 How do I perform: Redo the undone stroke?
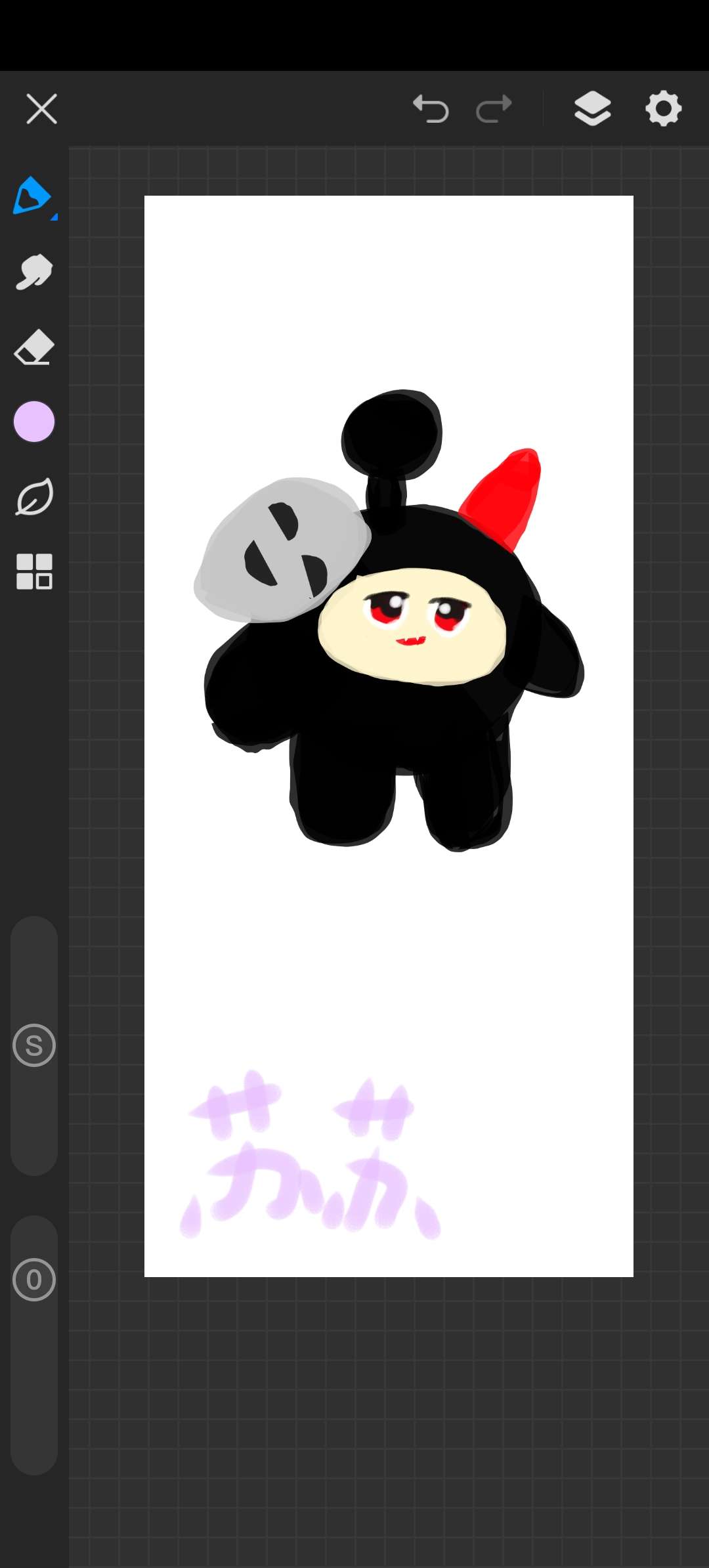[494, 108]
